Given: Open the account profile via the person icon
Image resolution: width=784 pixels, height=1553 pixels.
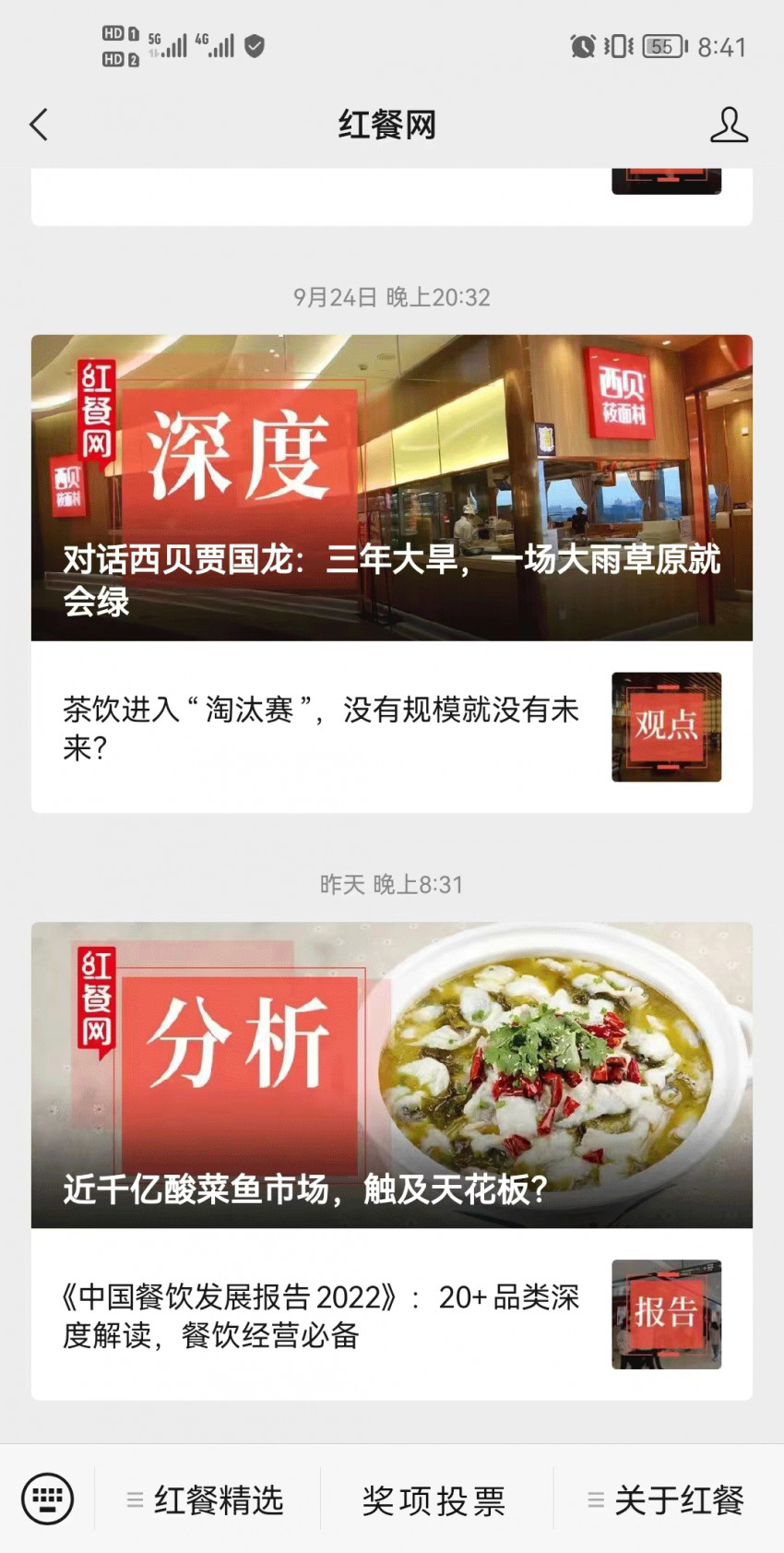Looking at the screenshot, I should click(729, 125).
